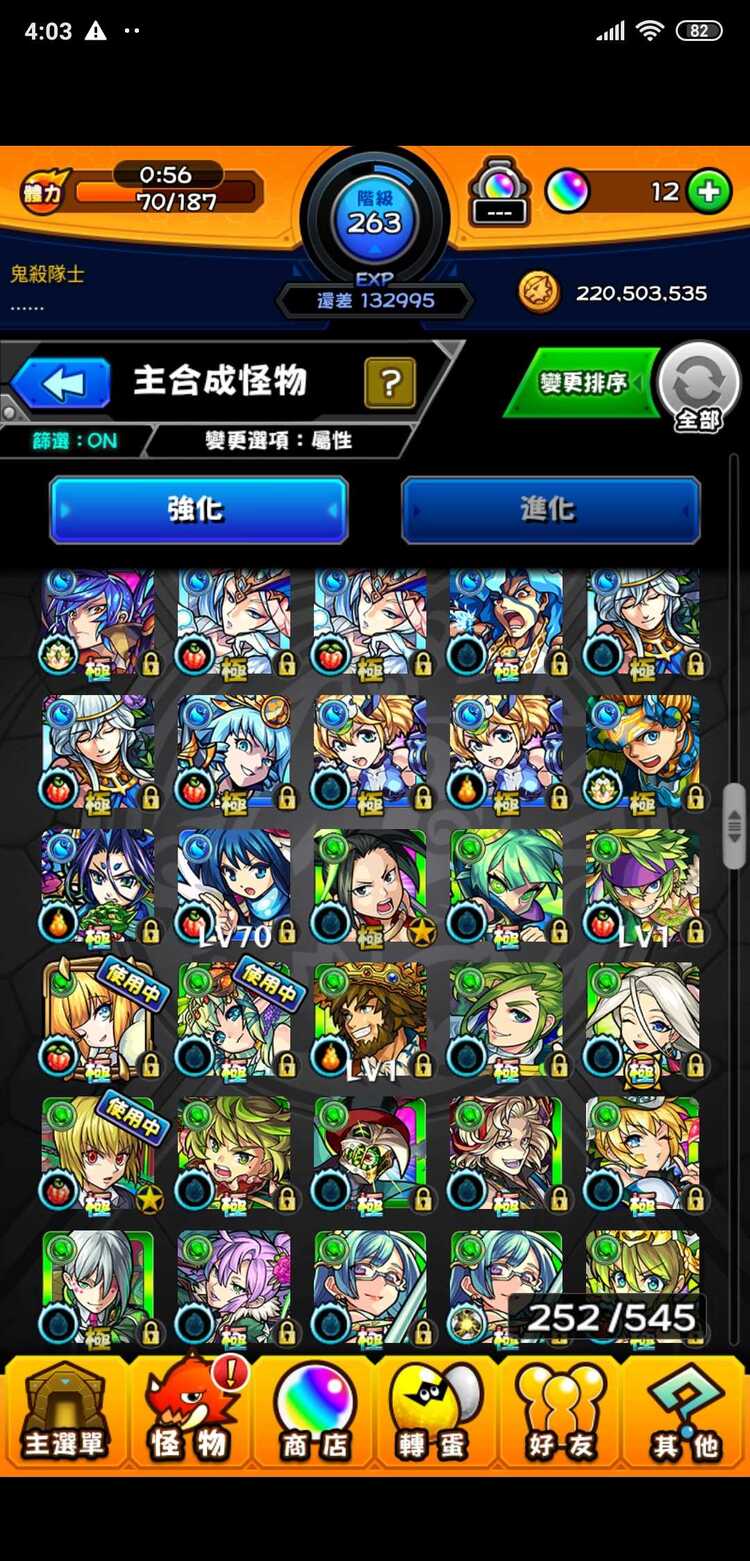Toggle the 篩選:ON filter
This screenshot has width=750, height=1561.
point(75,441)
